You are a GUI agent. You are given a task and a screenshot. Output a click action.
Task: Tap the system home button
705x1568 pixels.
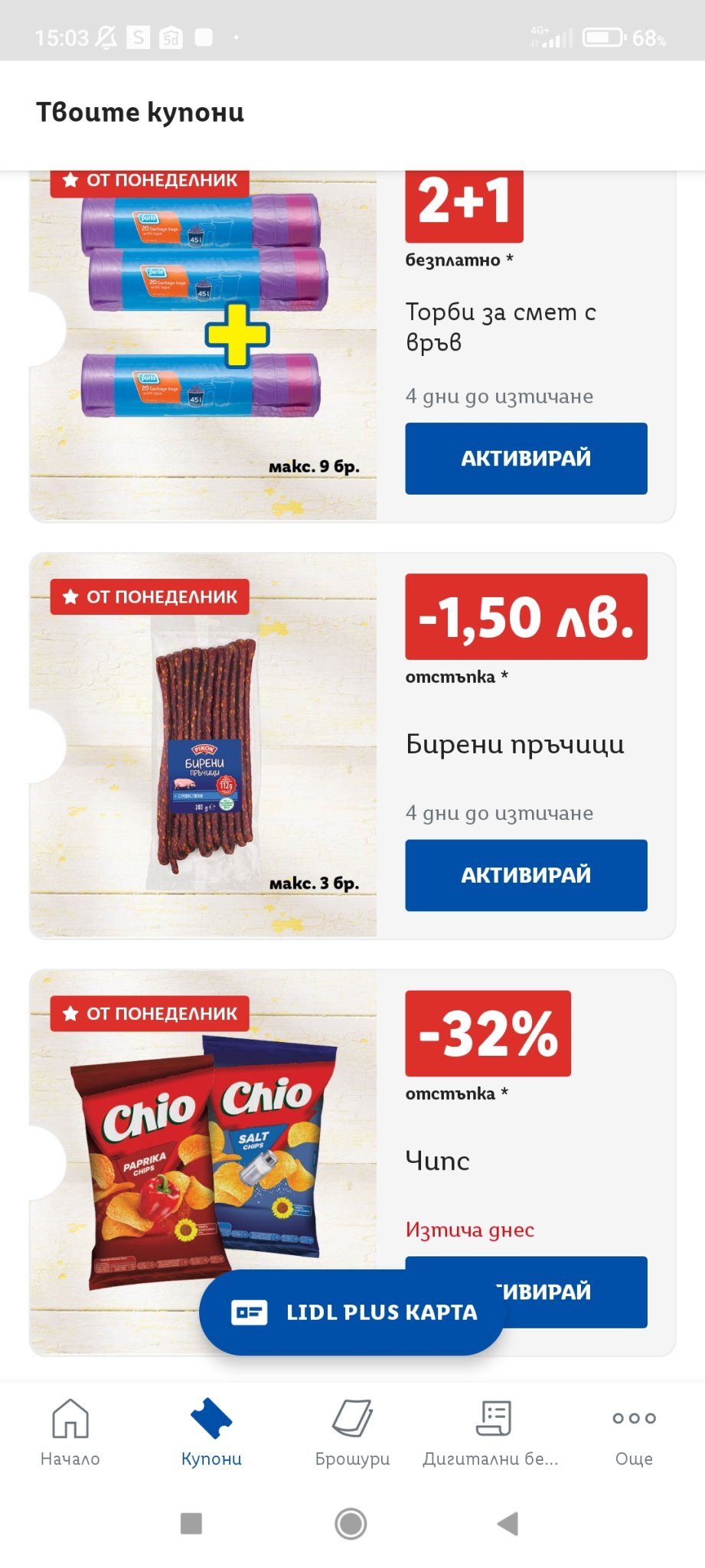coord(351,1524)
